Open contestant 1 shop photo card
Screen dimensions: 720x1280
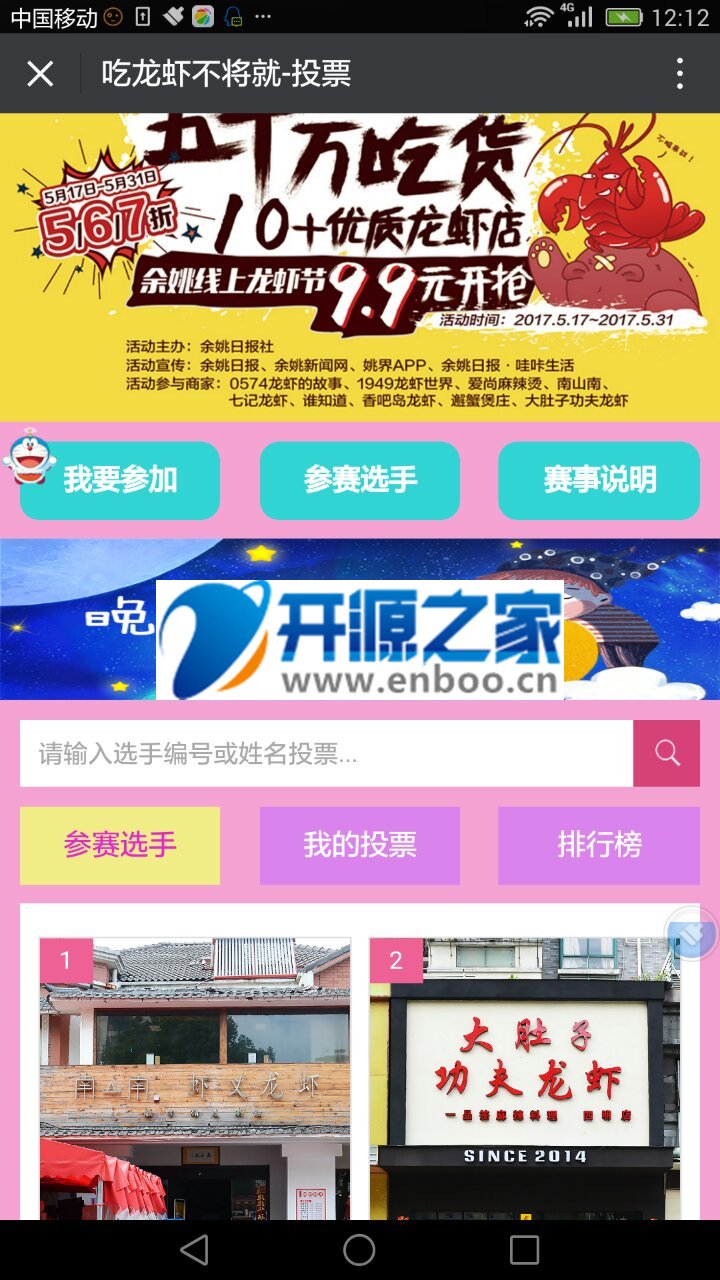(x=195, y=1080)
